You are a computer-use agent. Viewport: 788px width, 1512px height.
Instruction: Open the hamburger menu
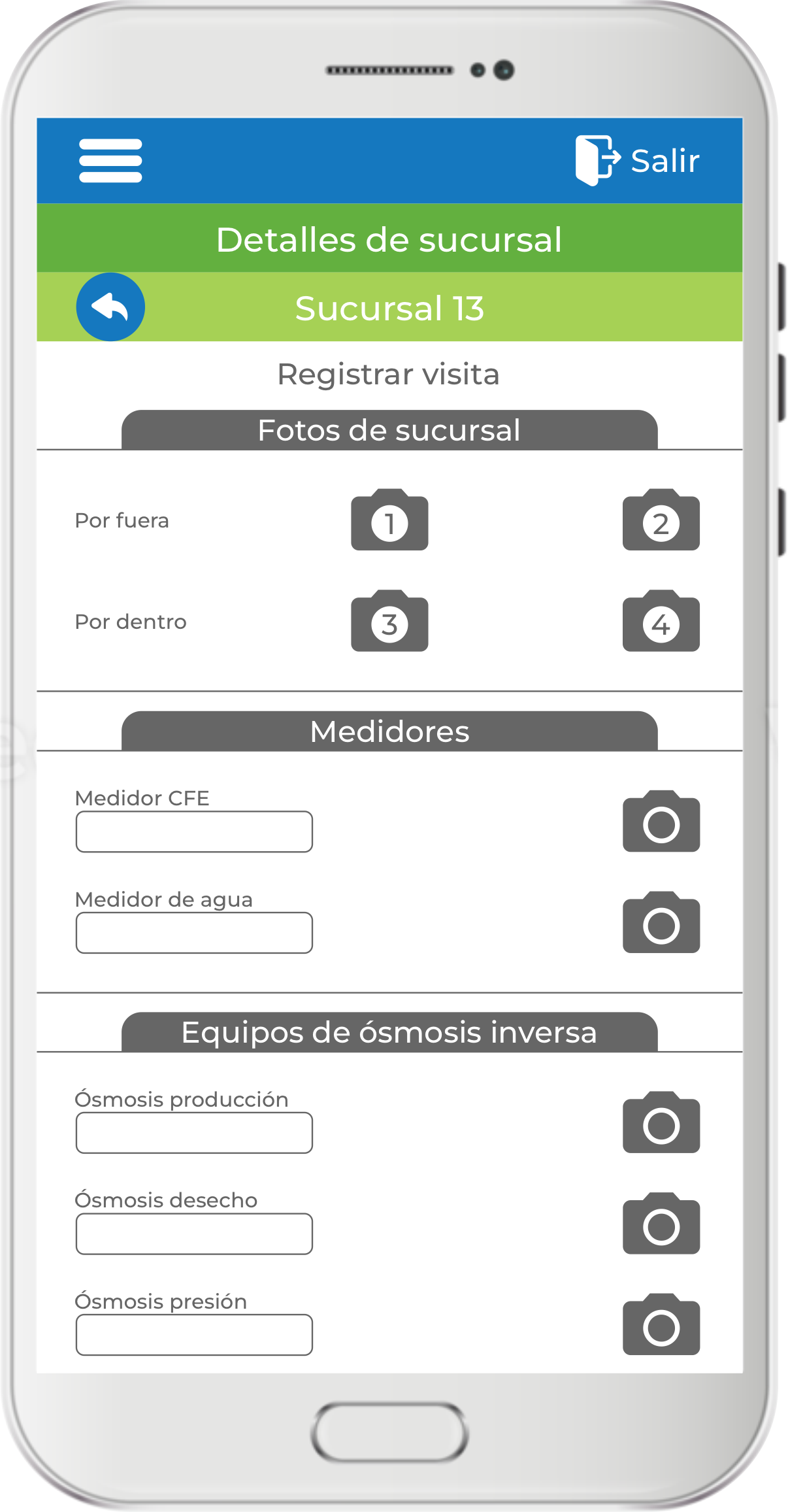[110, 161]
